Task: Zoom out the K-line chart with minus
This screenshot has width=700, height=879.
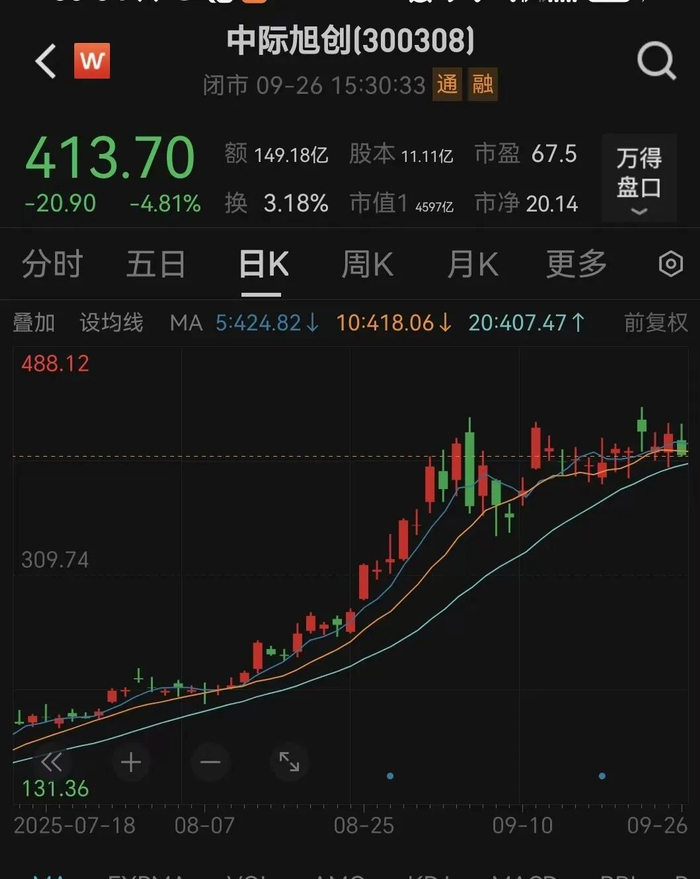Action: click(x=210, y=762)
